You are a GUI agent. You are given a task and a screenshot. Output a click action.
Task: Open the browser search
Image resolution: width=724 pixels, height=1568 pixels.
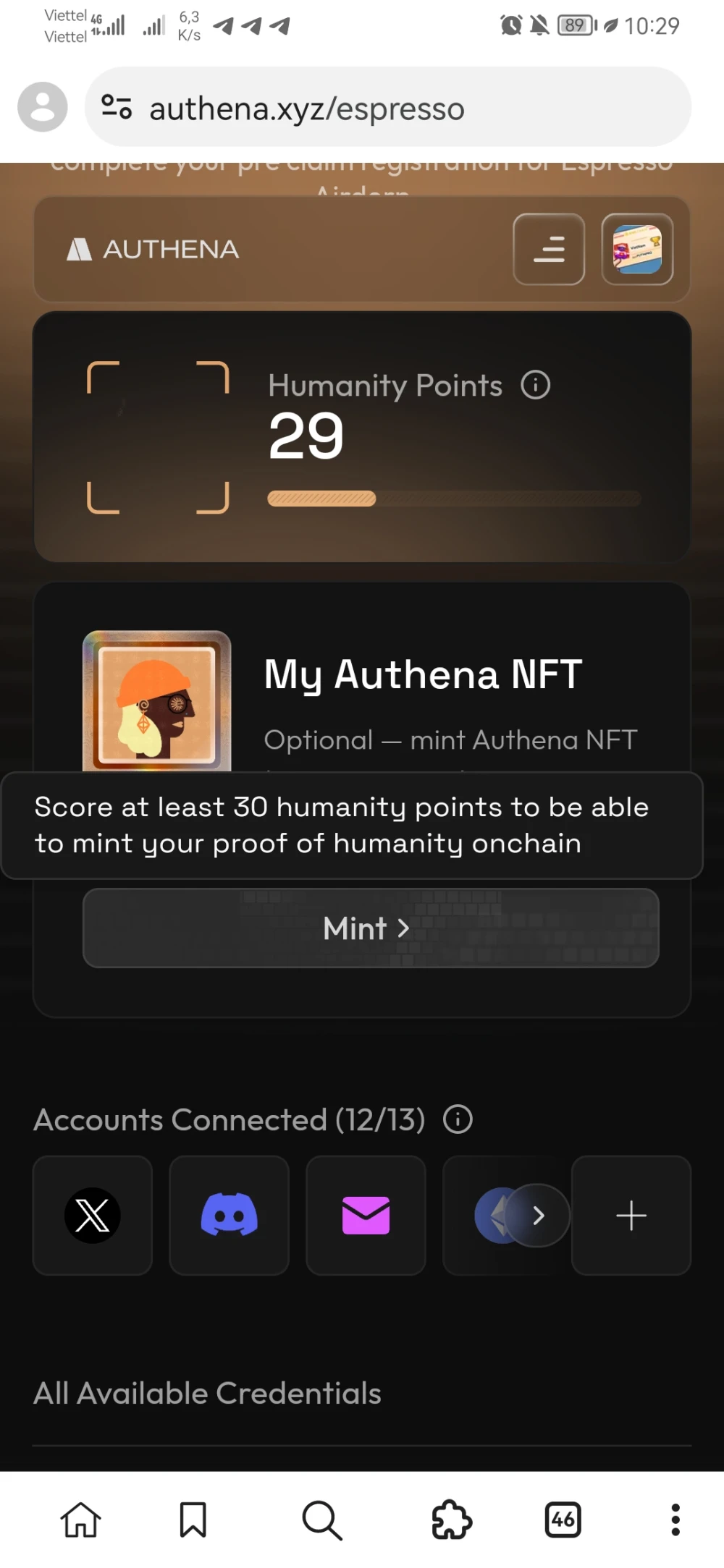click(321, 1519)
